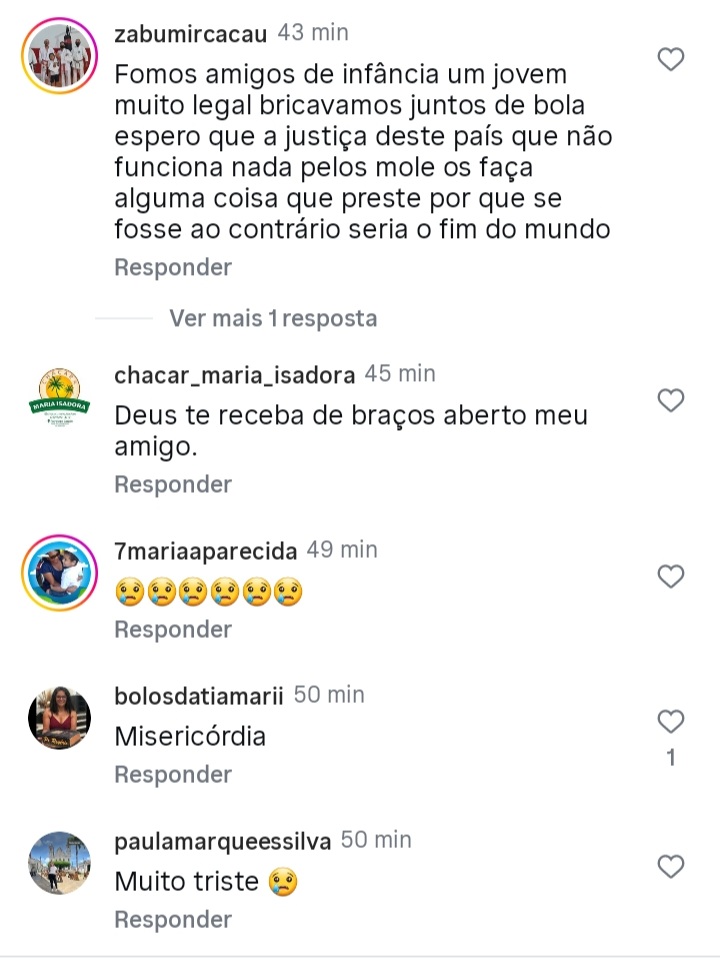Like paulamarqueessilva's Muito triste comment
Viewport: 720px width, 961px height.
point(670,865)
